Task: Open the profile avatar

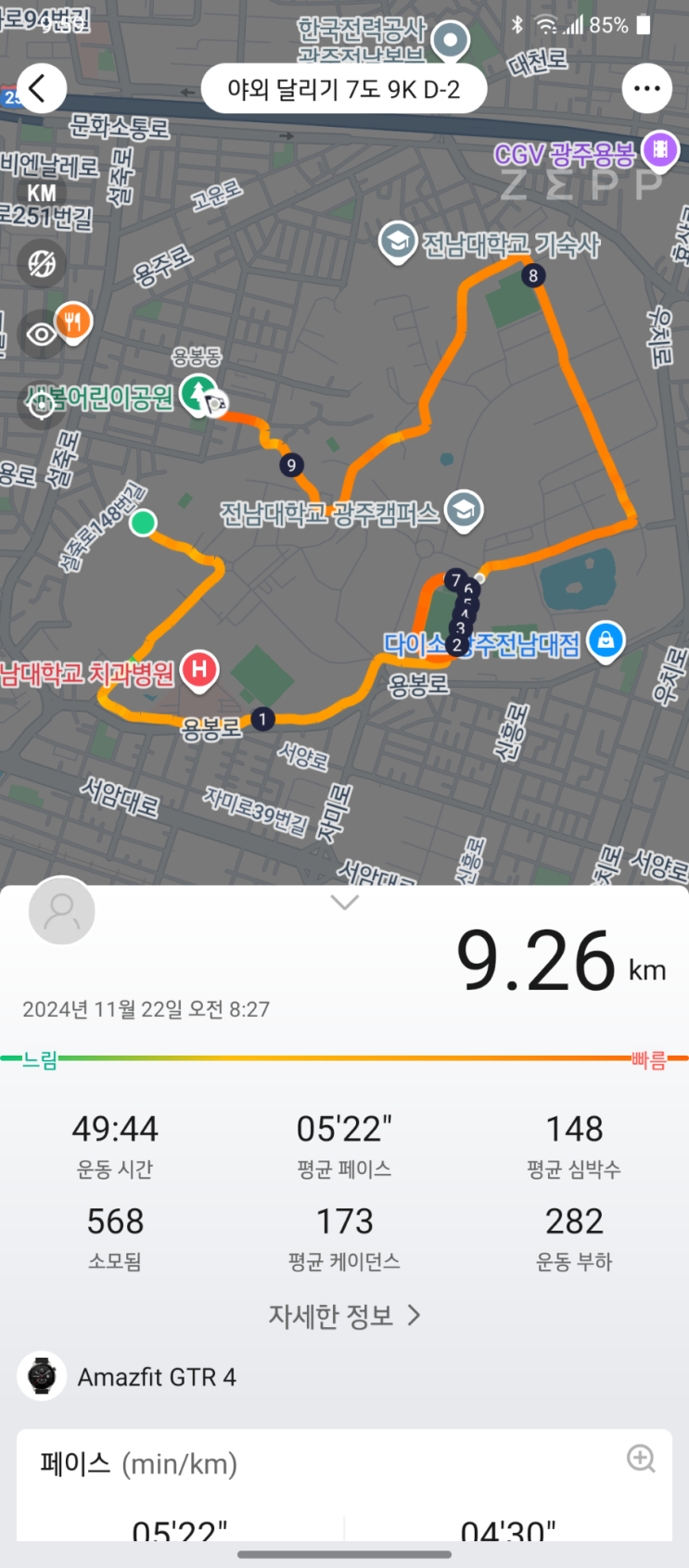Action: coord(62,911)
